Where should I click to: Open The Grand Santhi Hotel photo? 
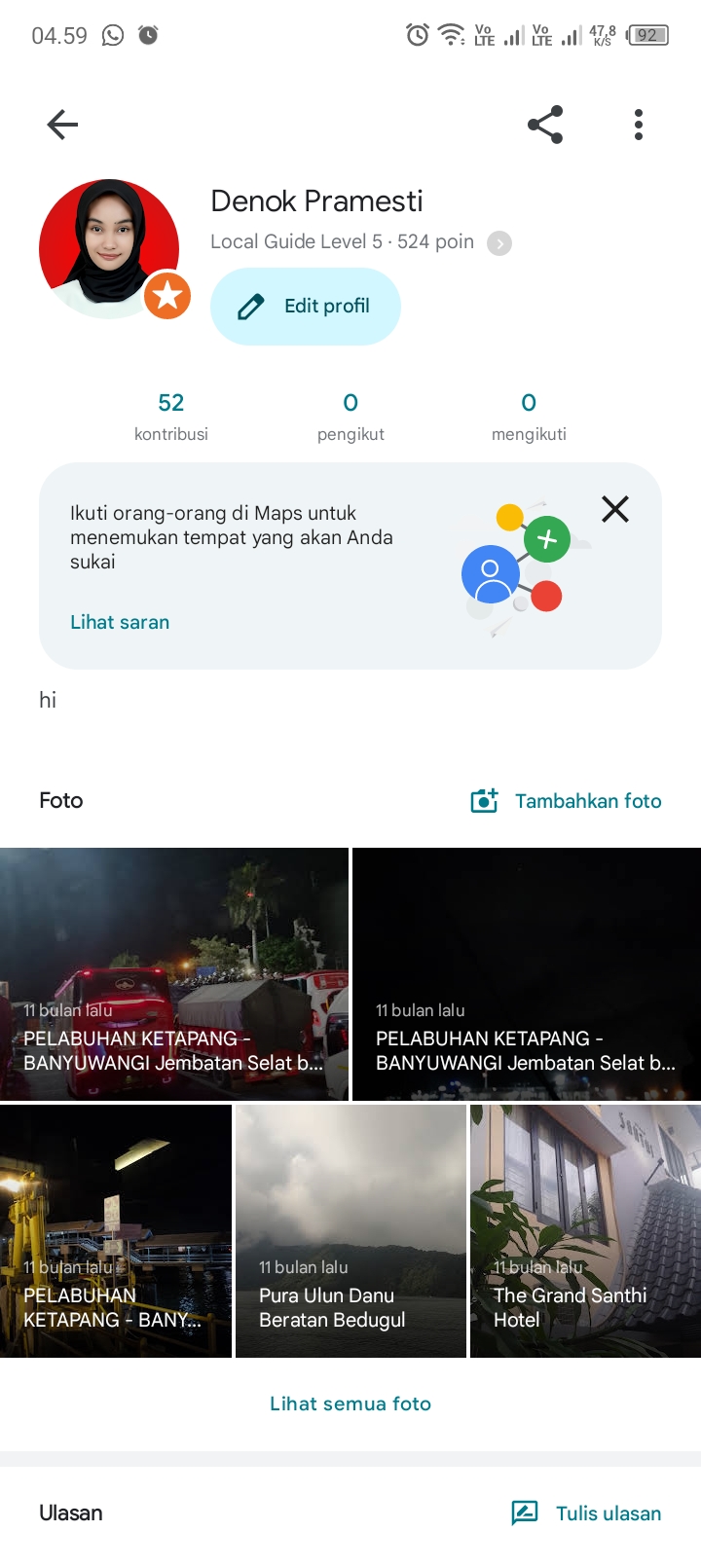tap(585, 1230)
